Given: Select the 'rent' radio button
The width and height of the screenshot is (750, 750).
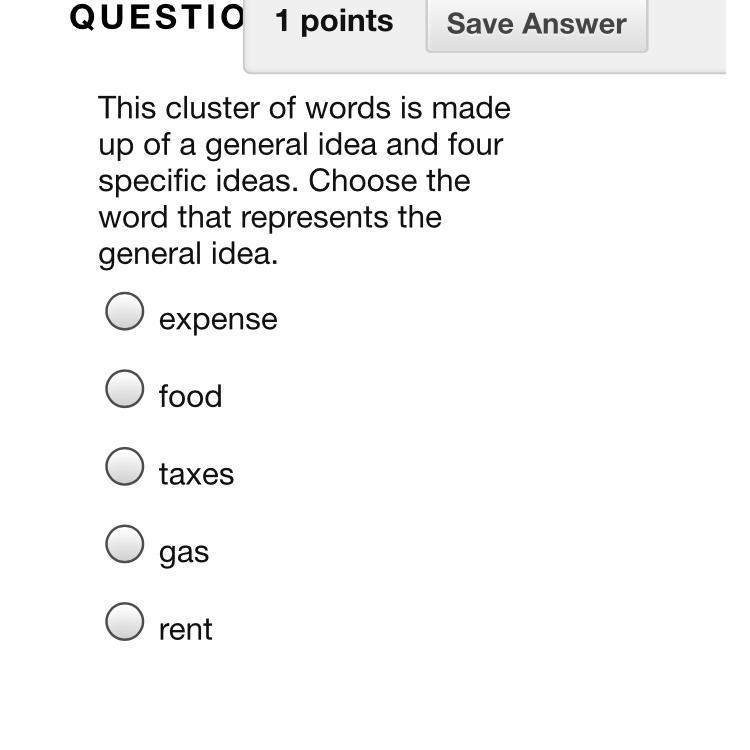Looking at the screenshot, I should point(125,621).
